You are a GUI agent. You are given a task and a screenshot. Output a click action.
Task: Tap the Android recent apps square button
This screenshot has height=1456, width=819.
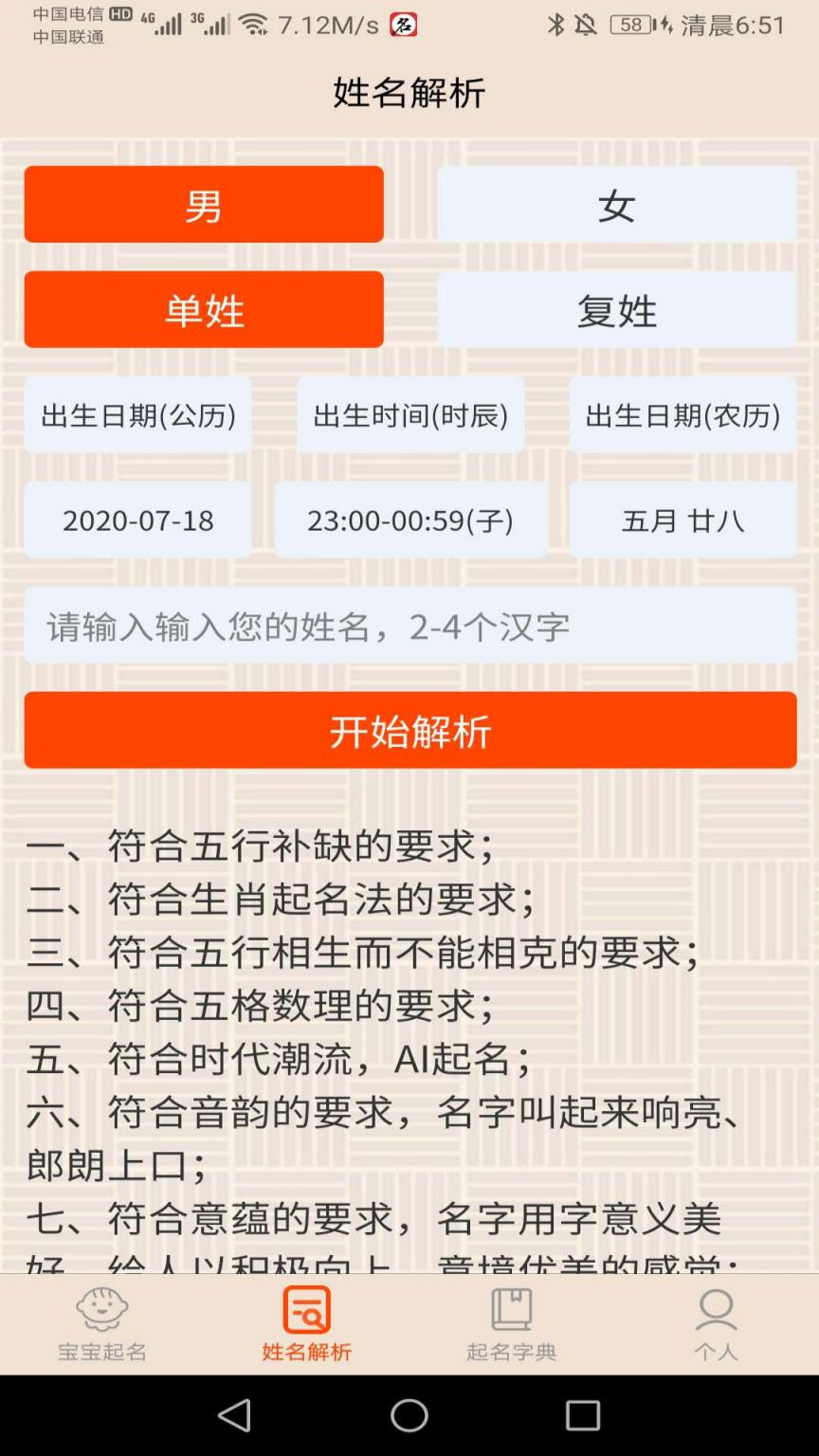[583, 1415]
